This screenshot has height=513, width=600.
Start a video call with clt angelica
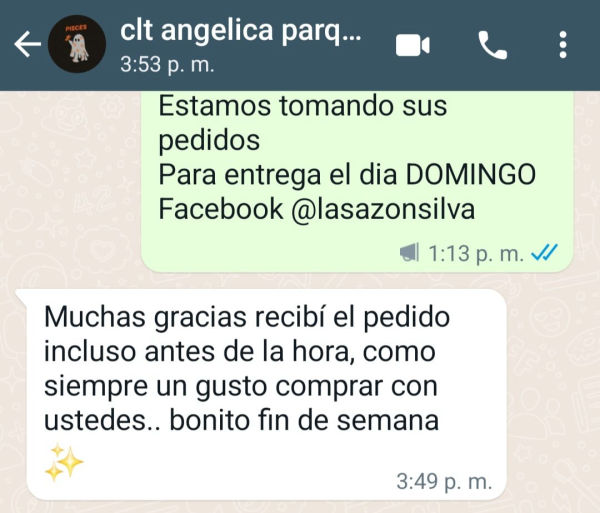412,45
